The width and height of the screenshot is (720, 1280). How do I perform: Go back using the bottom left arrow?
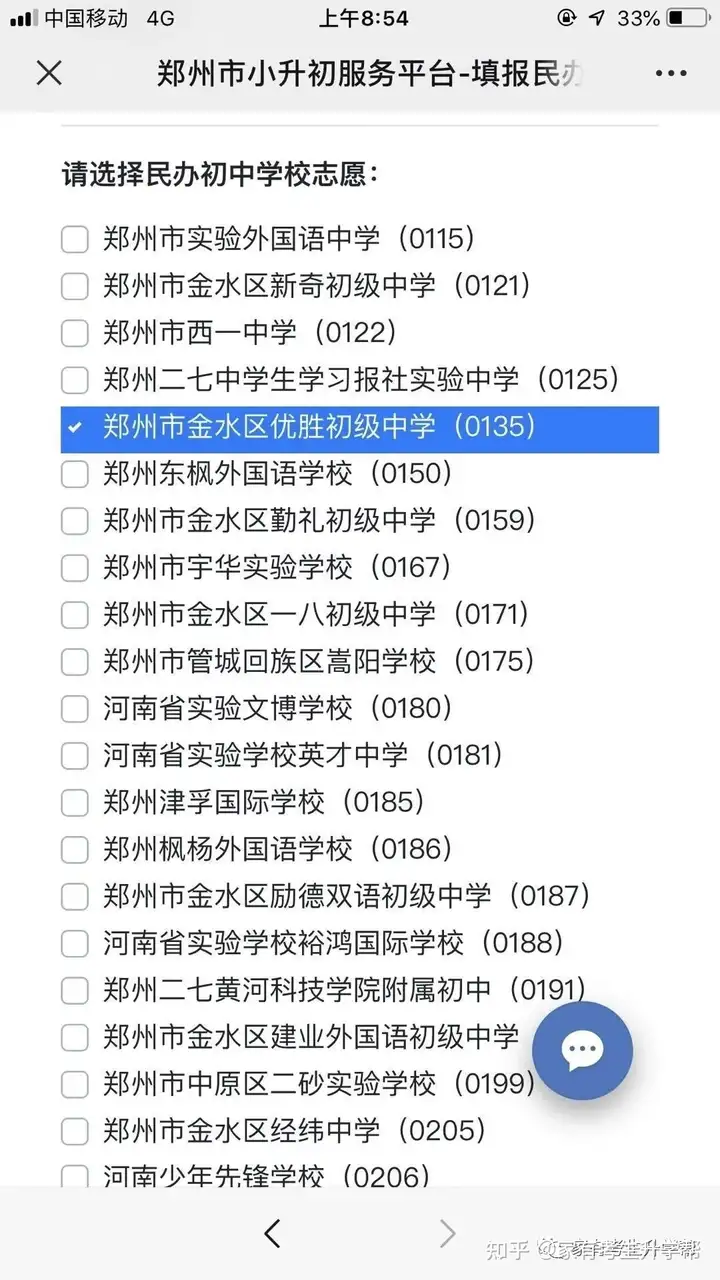(x=272, y=1233)
